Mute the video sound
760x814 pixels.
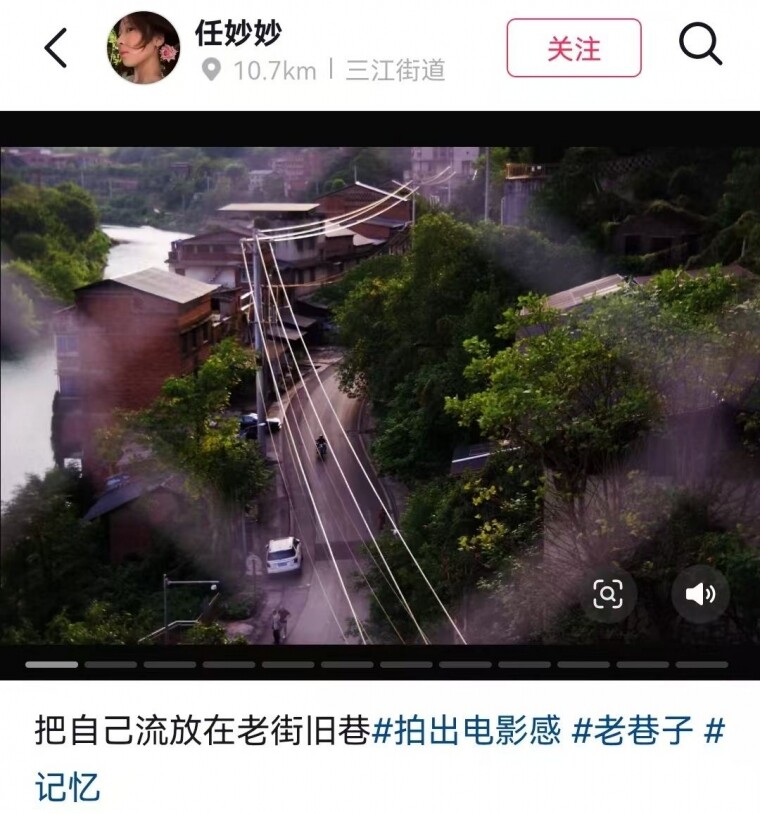699,594
